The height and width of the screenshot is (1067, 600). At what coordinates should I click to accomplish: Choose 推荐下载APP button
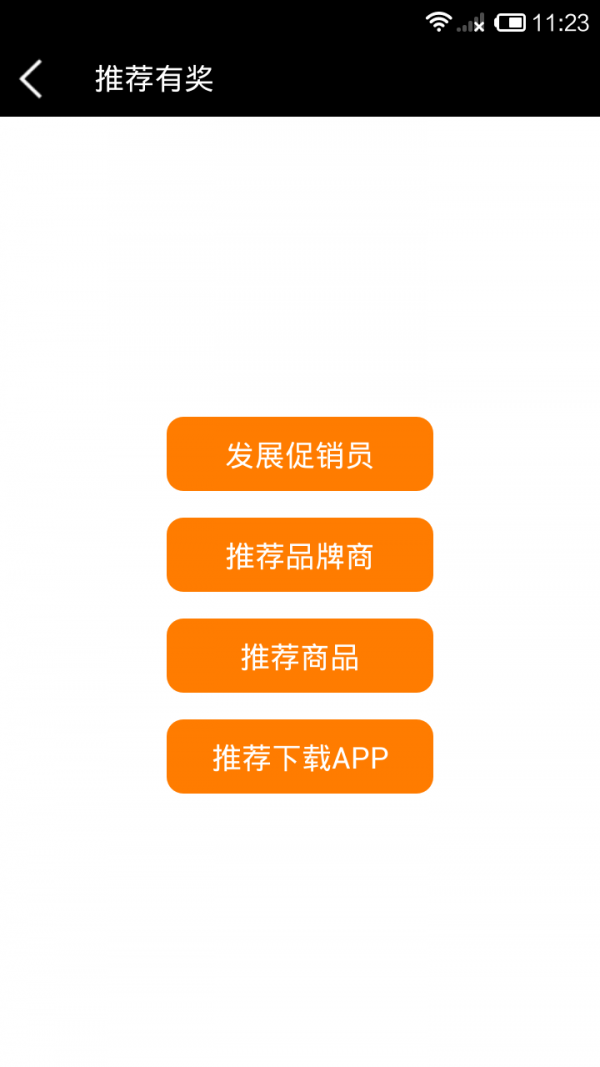[x=299, y=757]
